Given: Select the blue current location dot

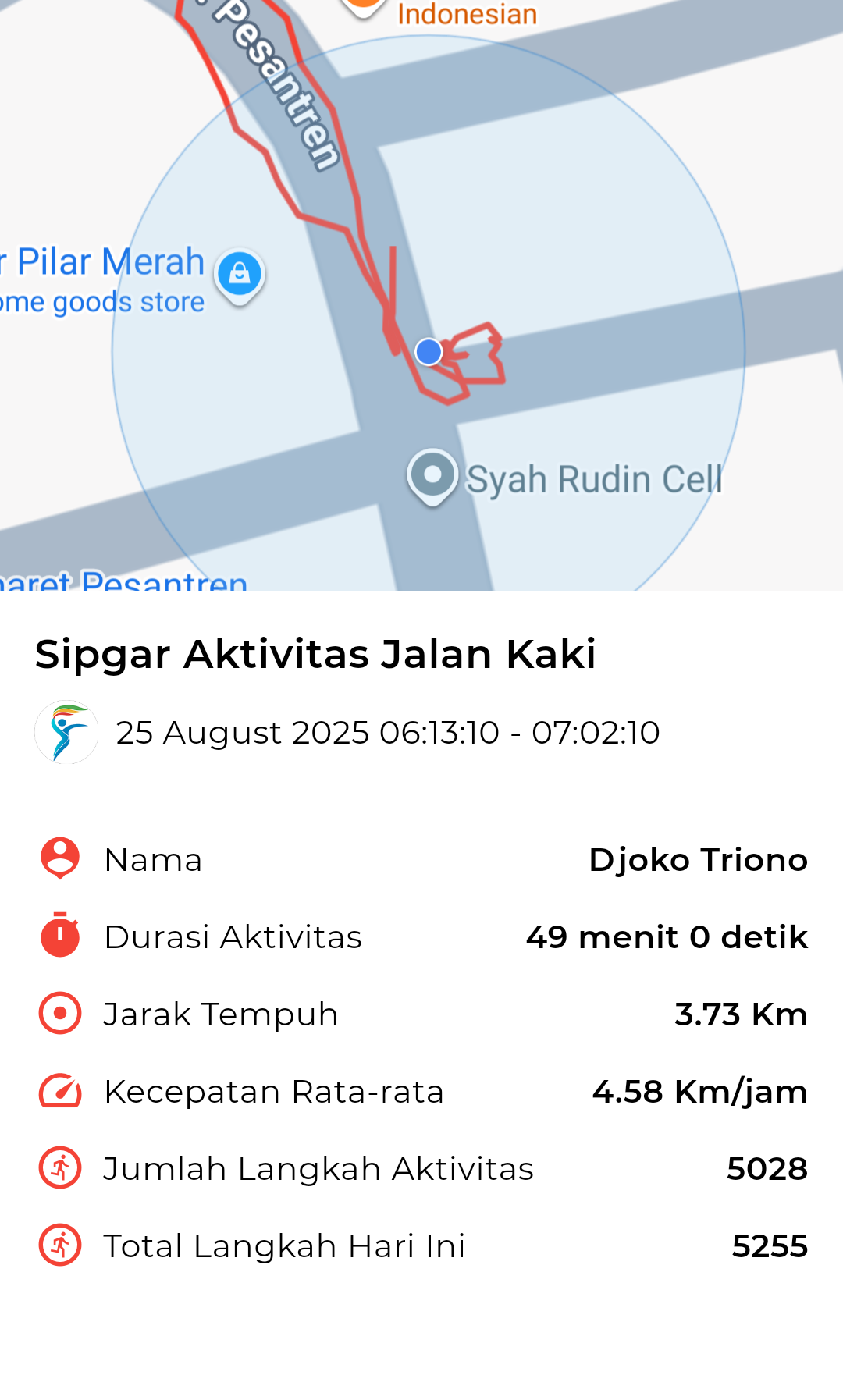Looking at the screenshot, I should click(x=429, y=352).
